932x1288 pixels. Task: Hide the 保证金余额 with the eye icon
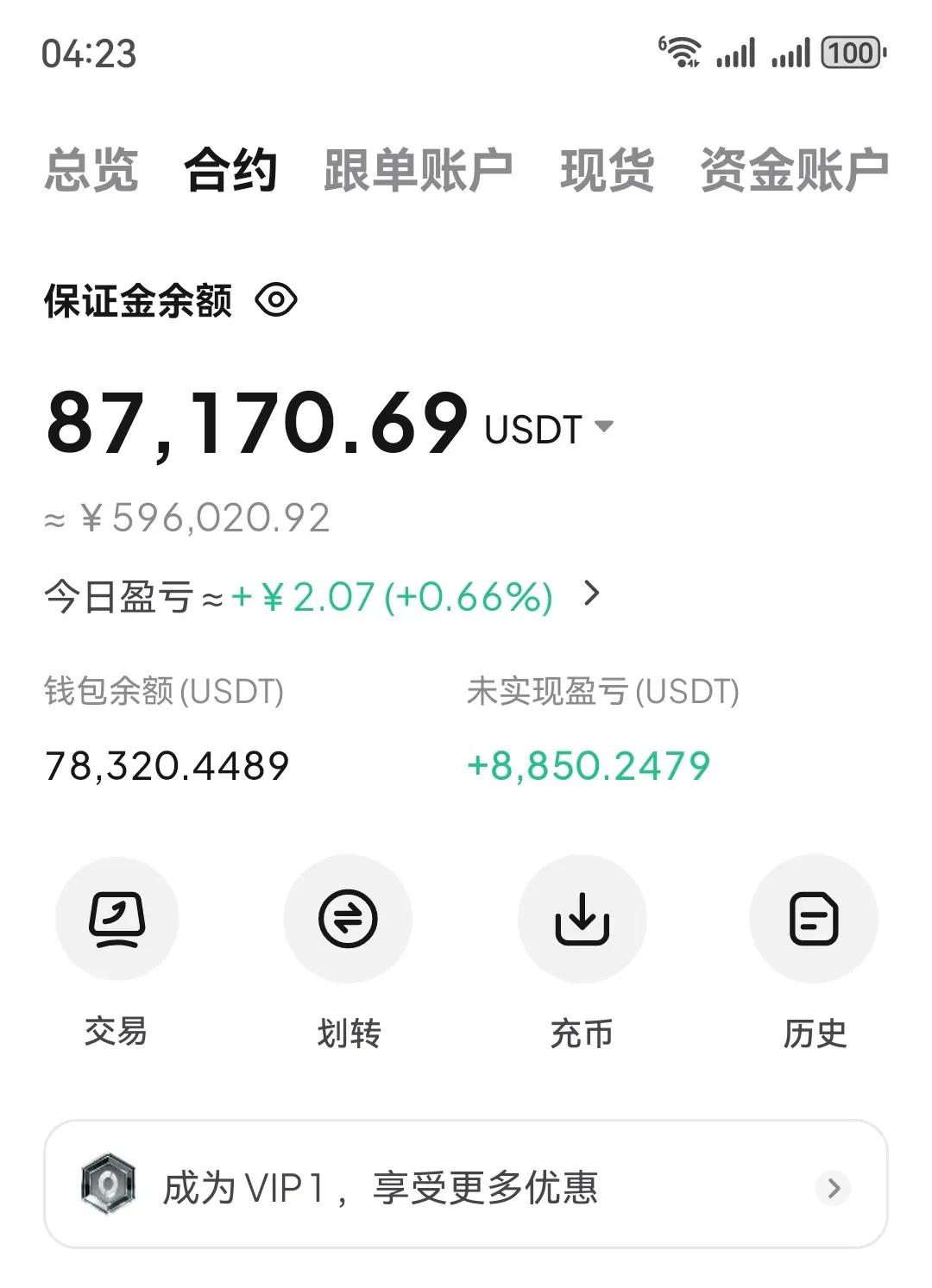click(x=276, y=301)
